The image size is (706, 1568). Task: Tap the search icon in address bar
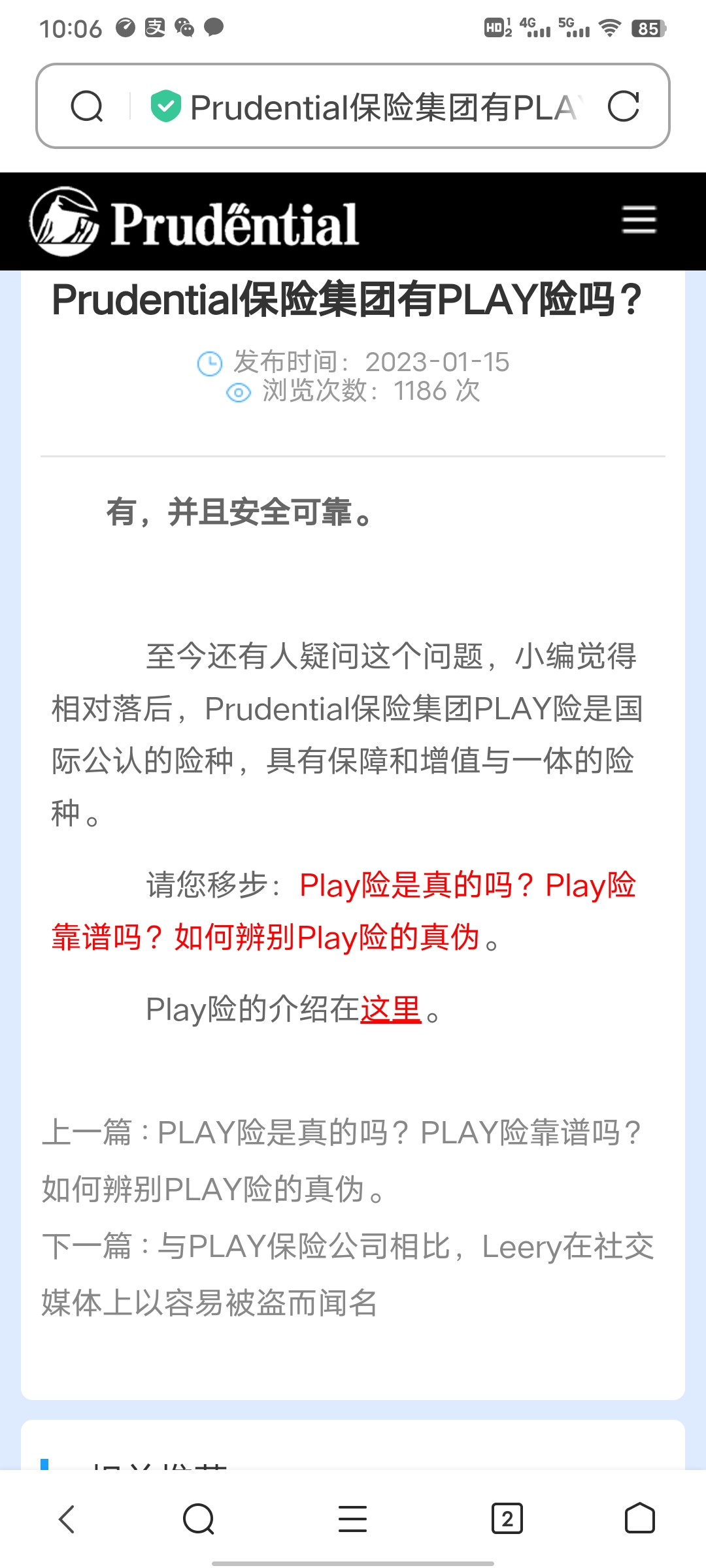(87, 106)
